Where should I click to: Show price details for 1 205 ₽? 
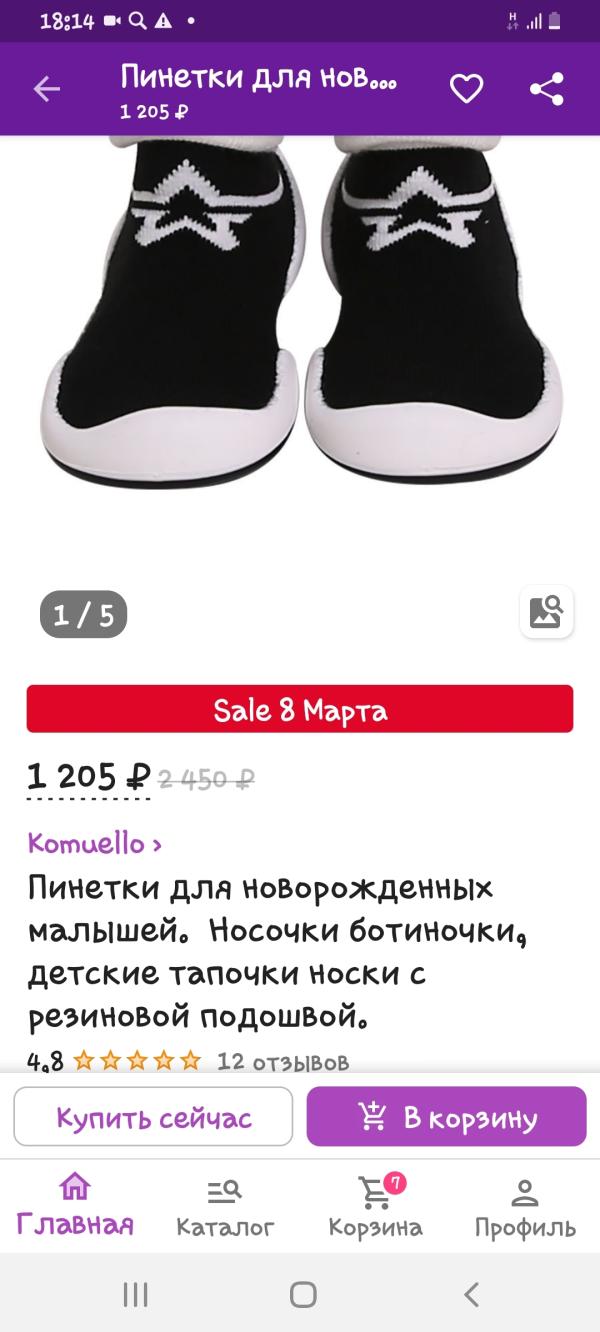coord(89,777)
